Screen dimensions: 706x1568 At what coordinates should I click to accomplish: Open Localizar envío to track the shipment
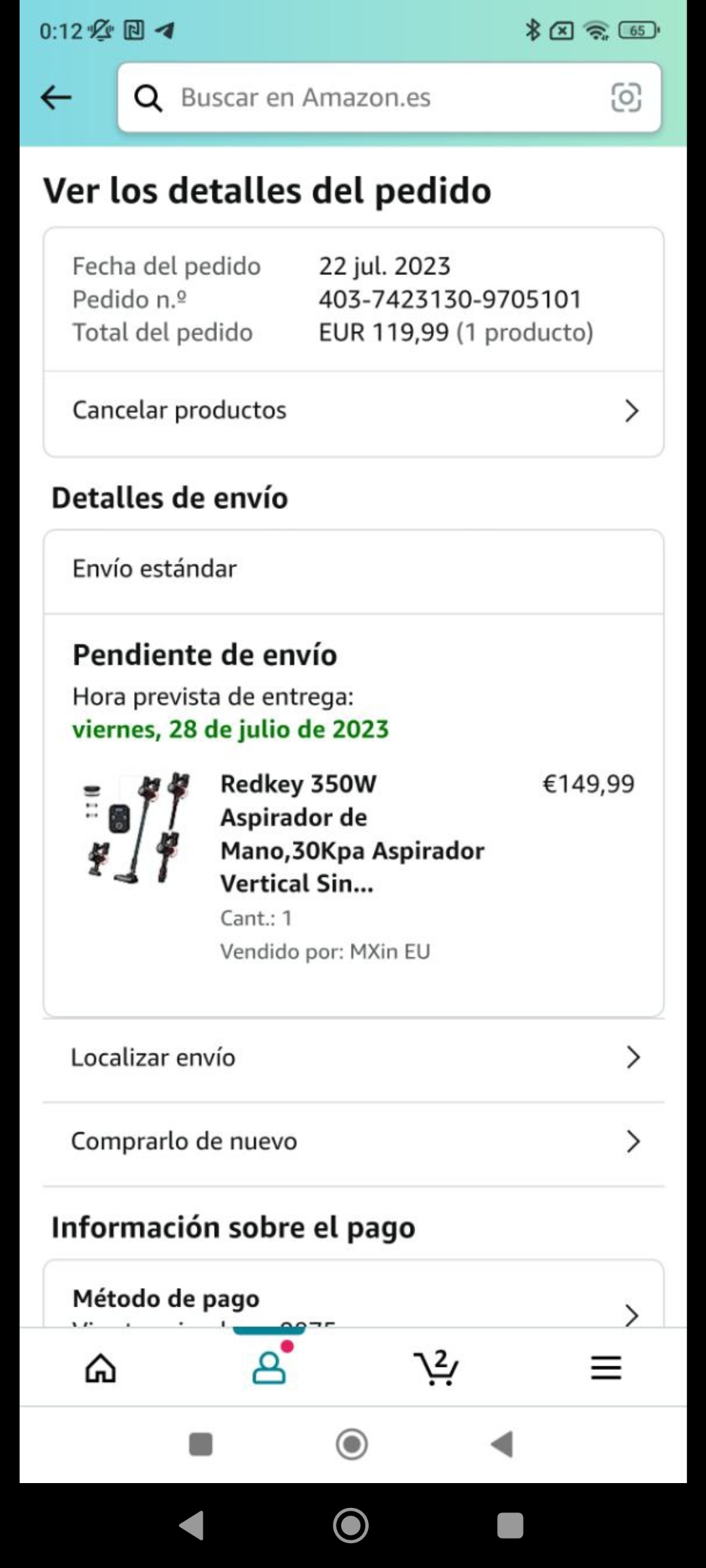[x=353, y=1058]
